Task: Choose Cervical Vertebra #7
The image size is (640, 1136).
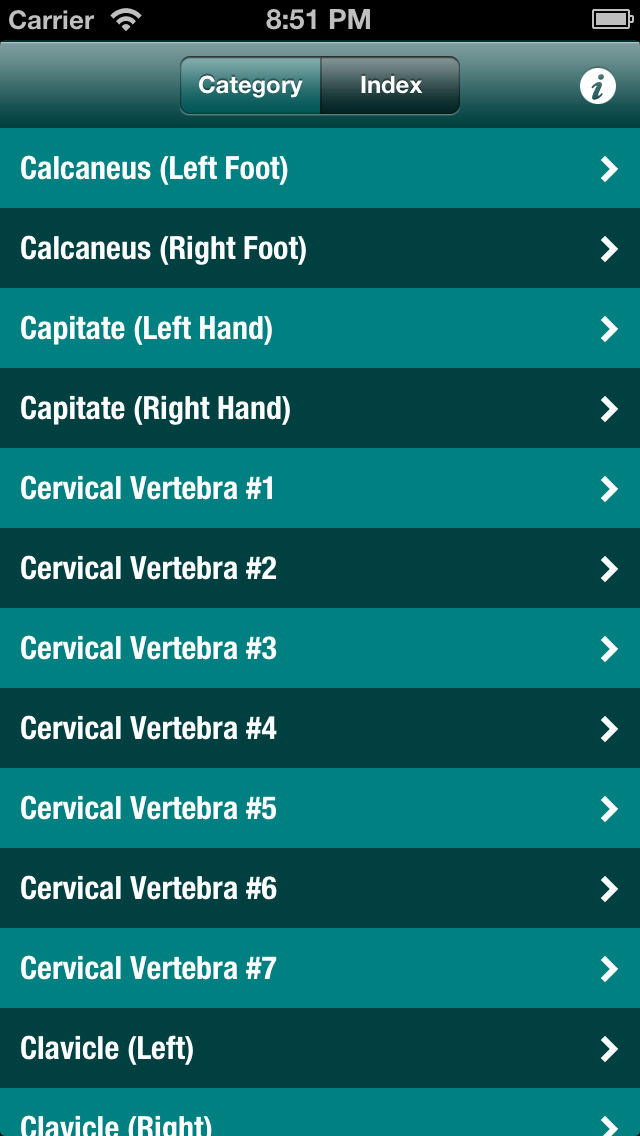Action: click(x=320, y=969)
